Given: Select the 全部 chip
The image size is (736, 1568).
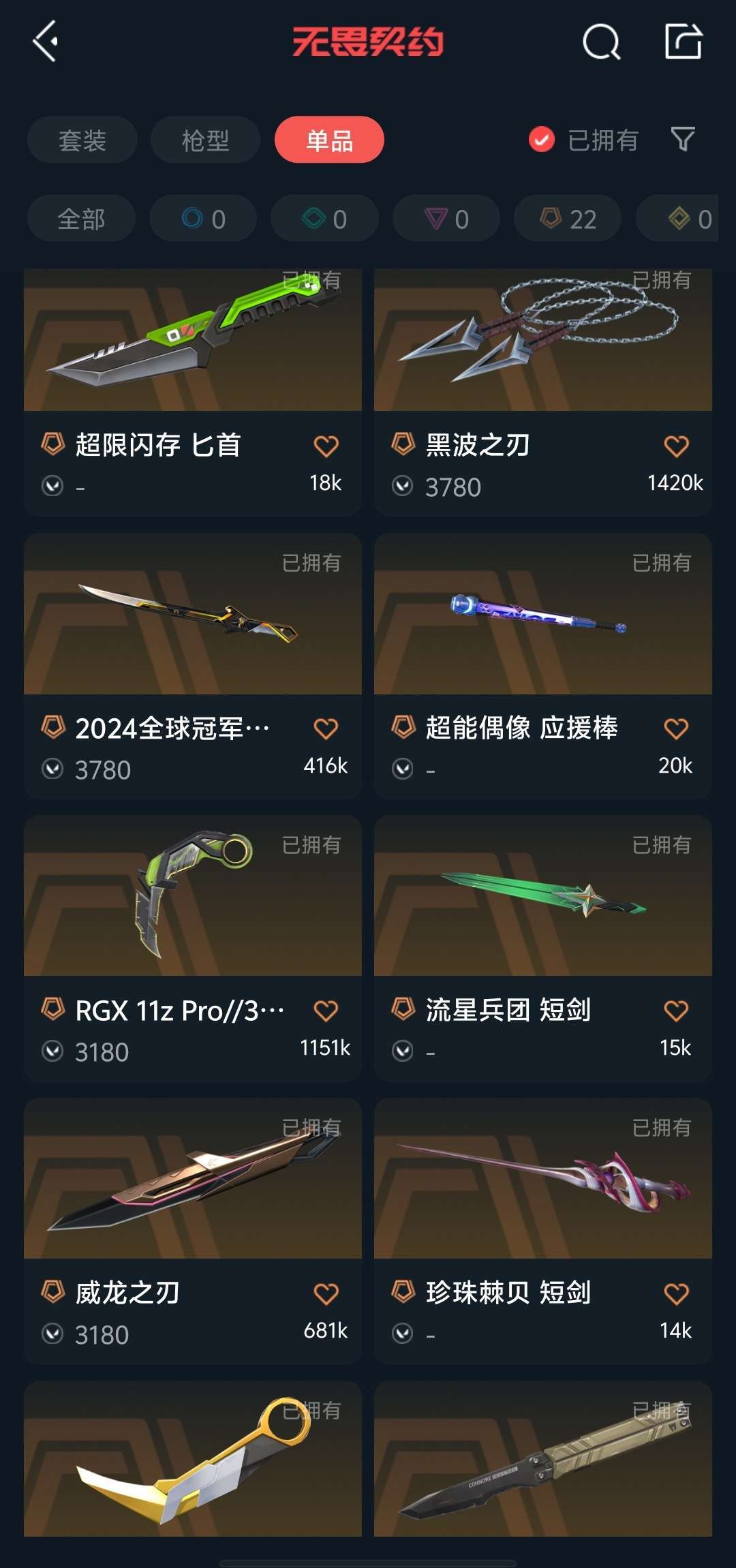Looking at the screenshot, I should [81, 219].
